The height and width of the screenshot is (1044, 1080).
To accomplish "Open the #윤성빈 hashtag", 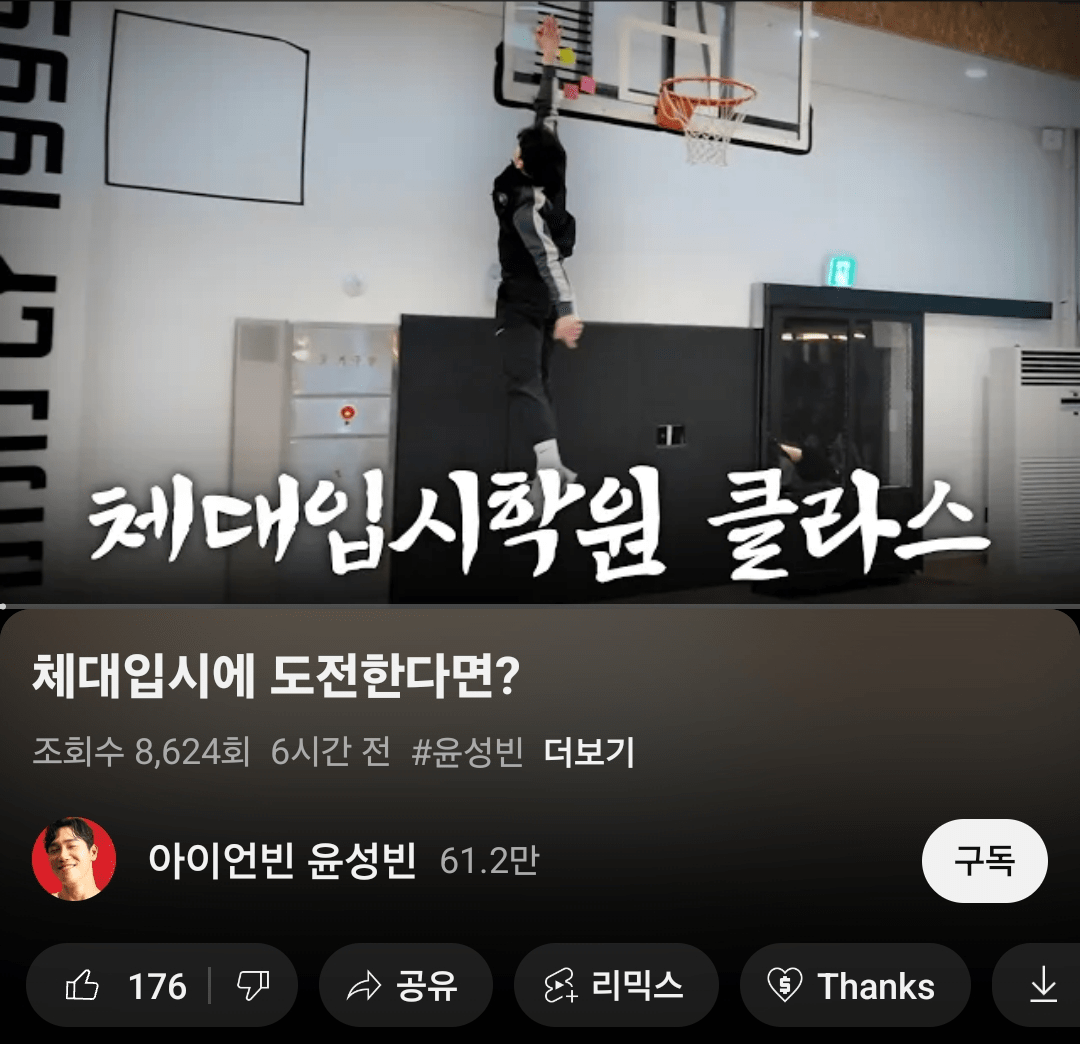I will click(x=467, y=752).
